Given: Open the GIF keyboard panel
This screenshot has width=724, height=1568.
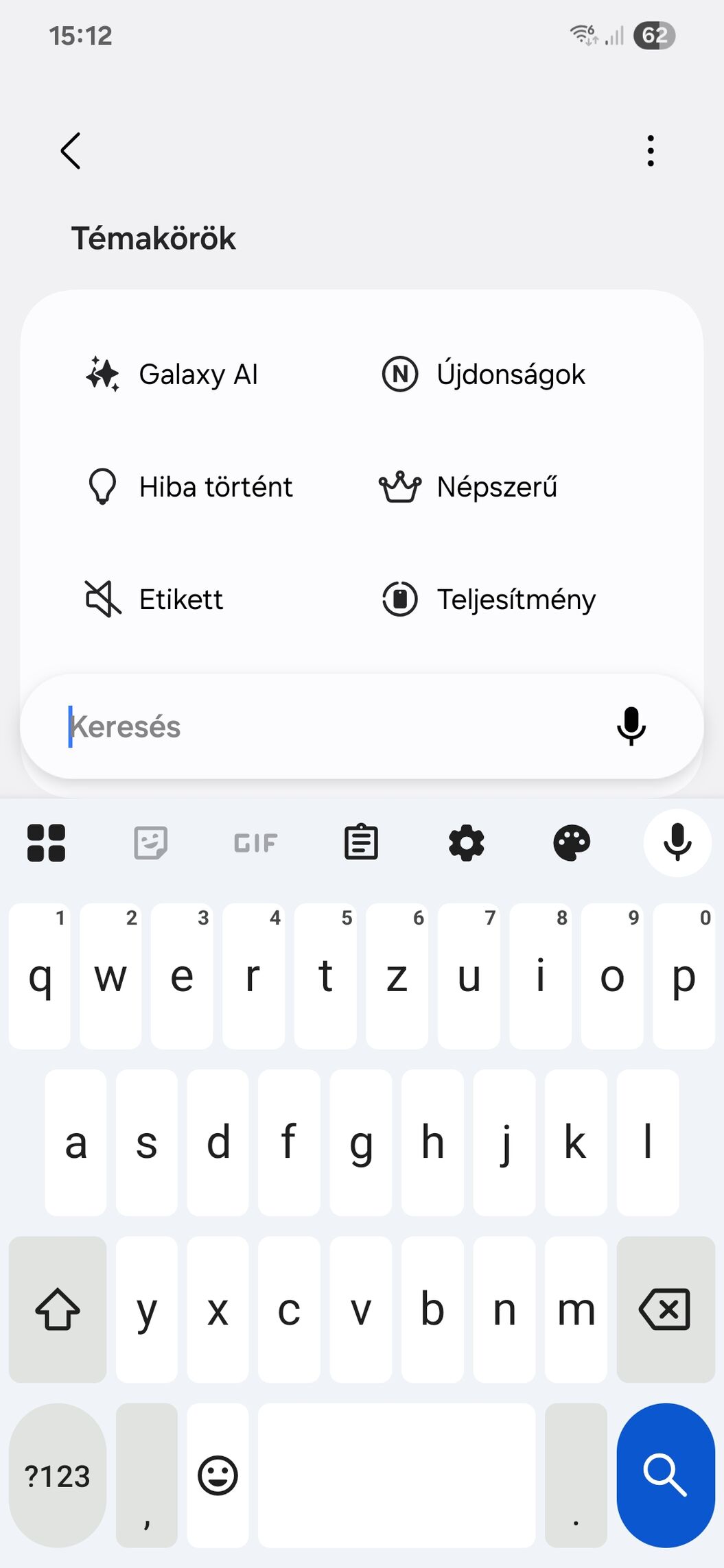Looking at the screenshot, I should point(256,843).
